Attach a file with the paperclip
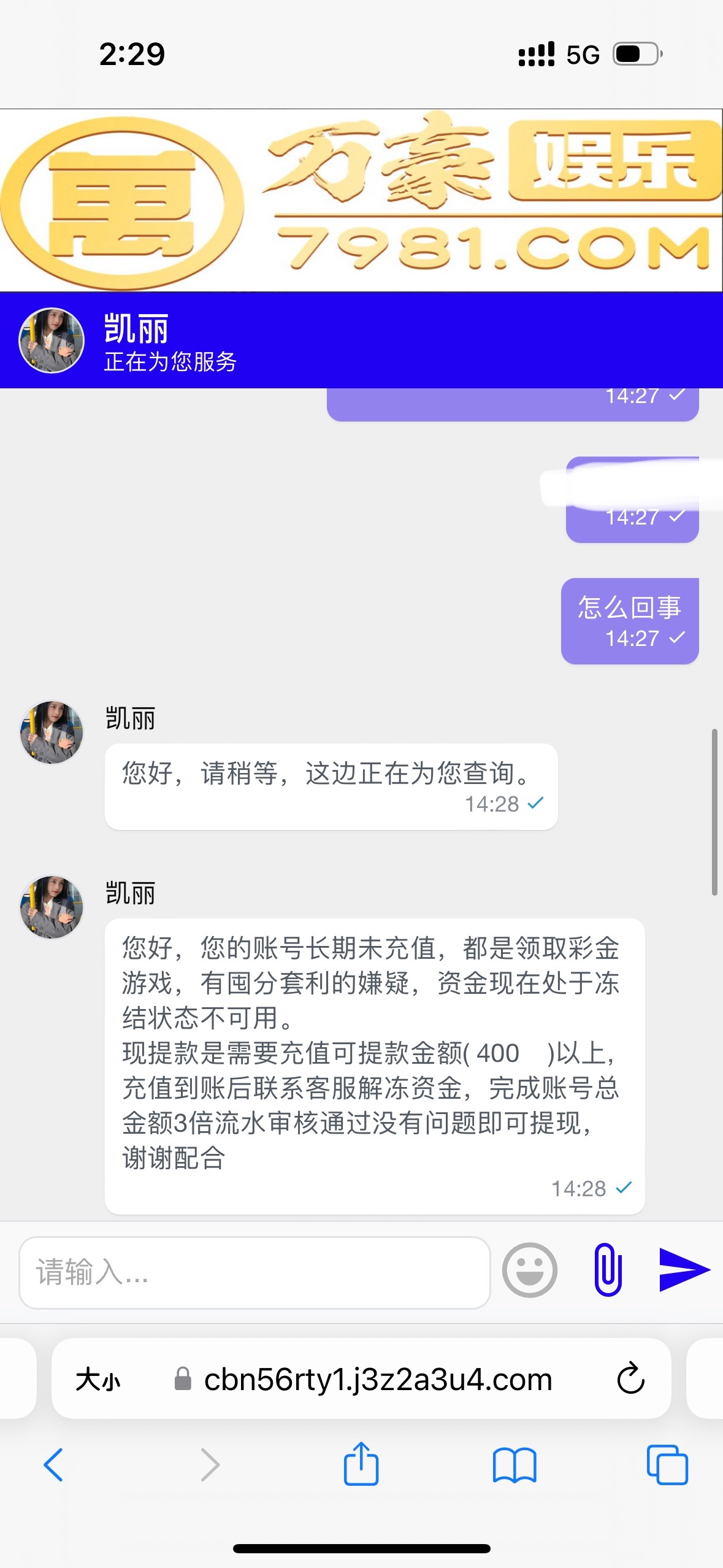The height and width of the screenshot is (1568, 723). click(608, 1269)
